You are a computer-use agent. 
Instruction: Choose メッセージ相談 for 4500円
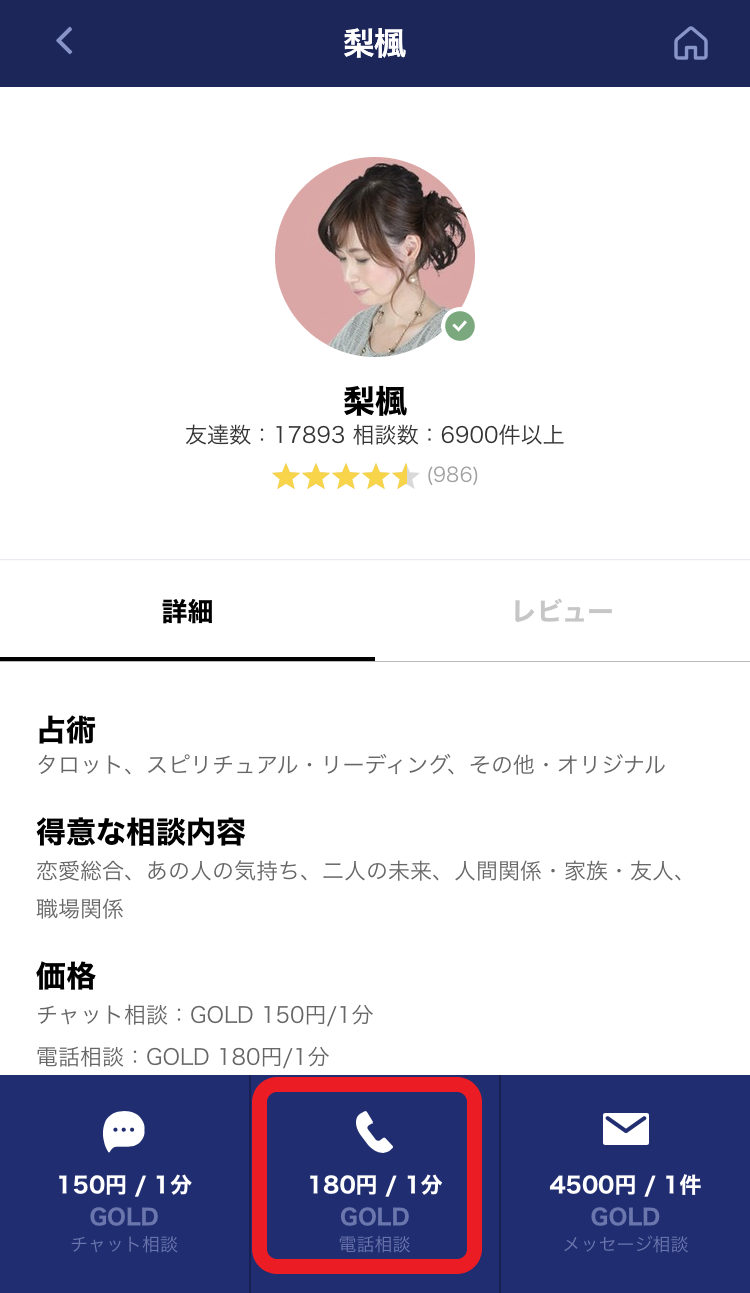pos(625,1184)
